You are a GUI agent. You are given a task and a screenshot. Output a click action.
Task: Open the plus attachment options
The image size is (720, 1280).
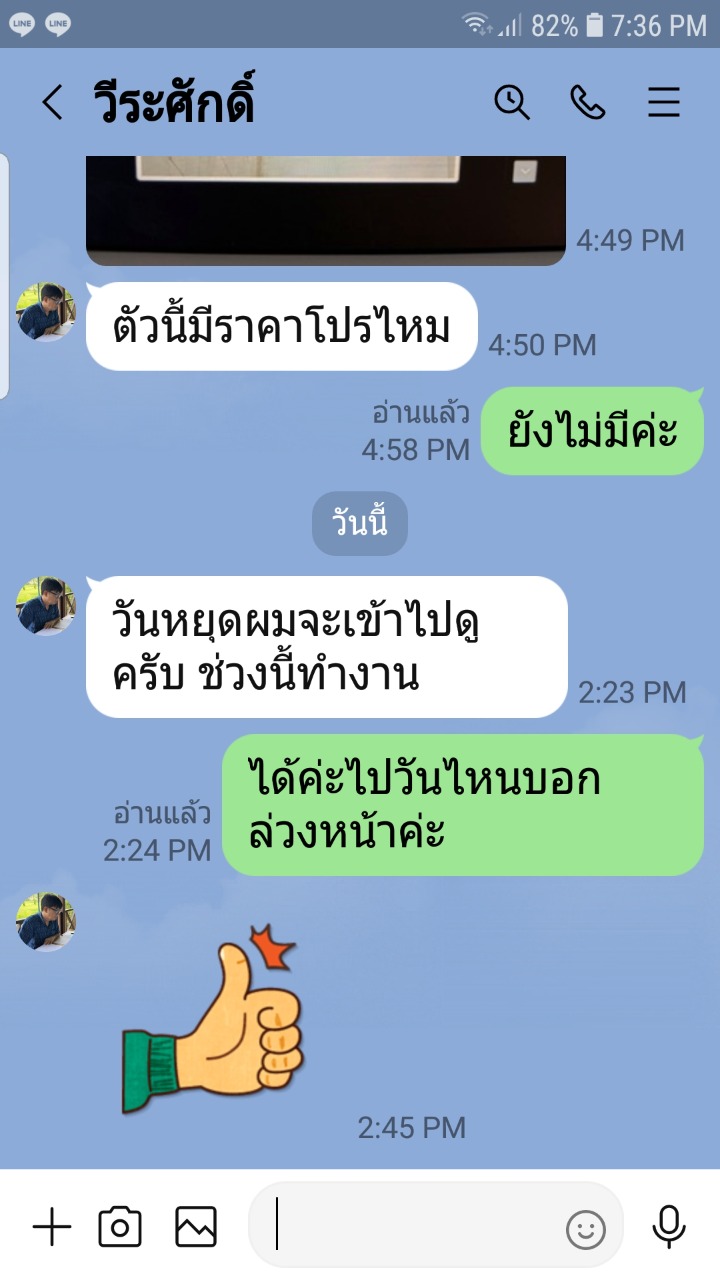(x=52, y=1227)
